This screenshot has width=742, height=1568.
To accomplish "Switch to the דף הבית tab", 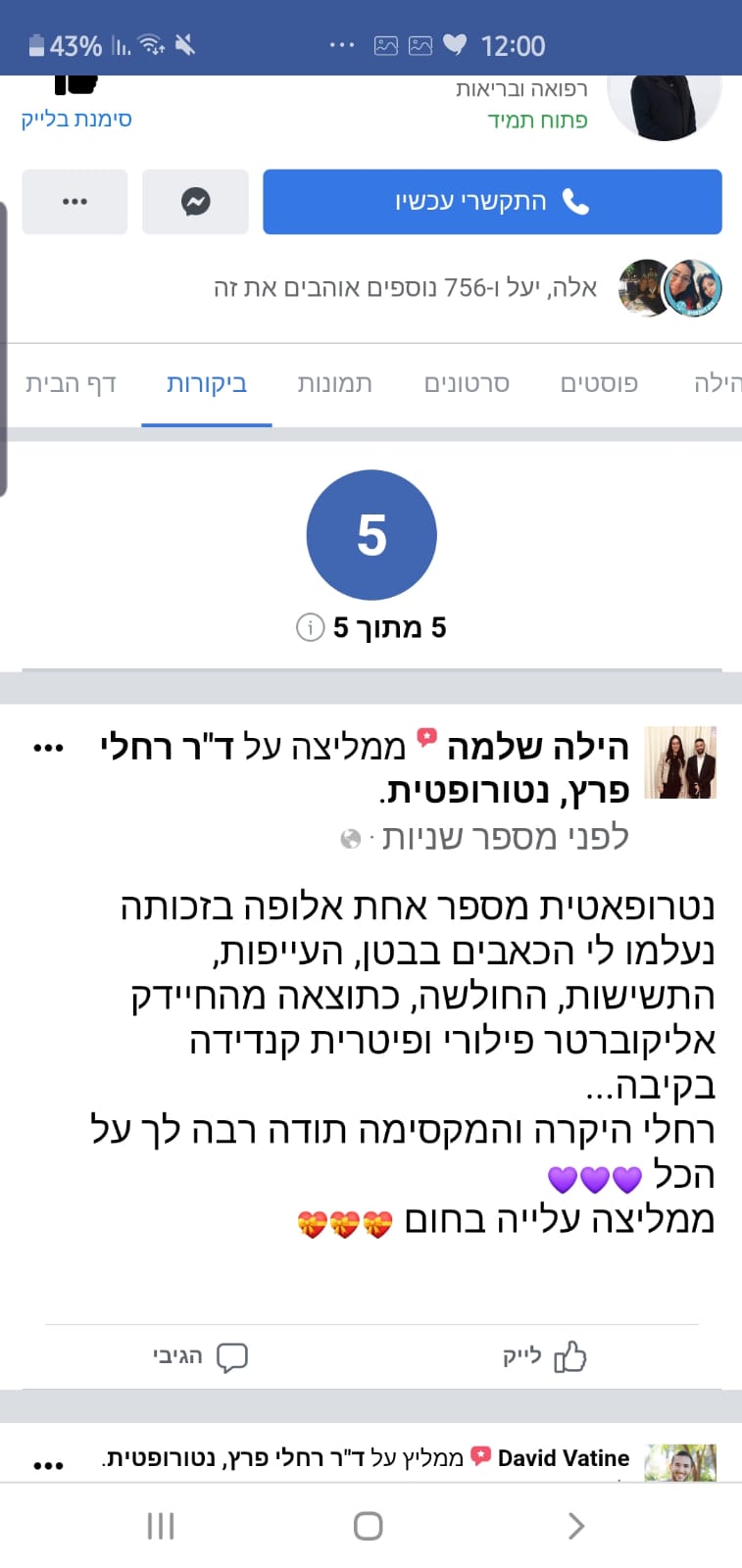I will (x=71, y=383).
